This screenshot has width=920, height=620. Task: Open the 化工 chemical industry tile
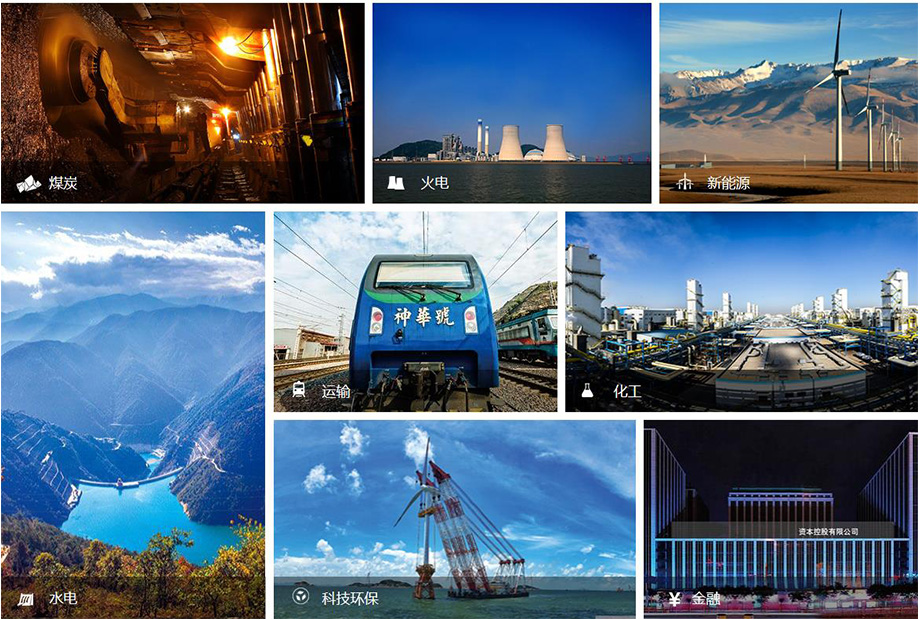[x=741, y=311]
